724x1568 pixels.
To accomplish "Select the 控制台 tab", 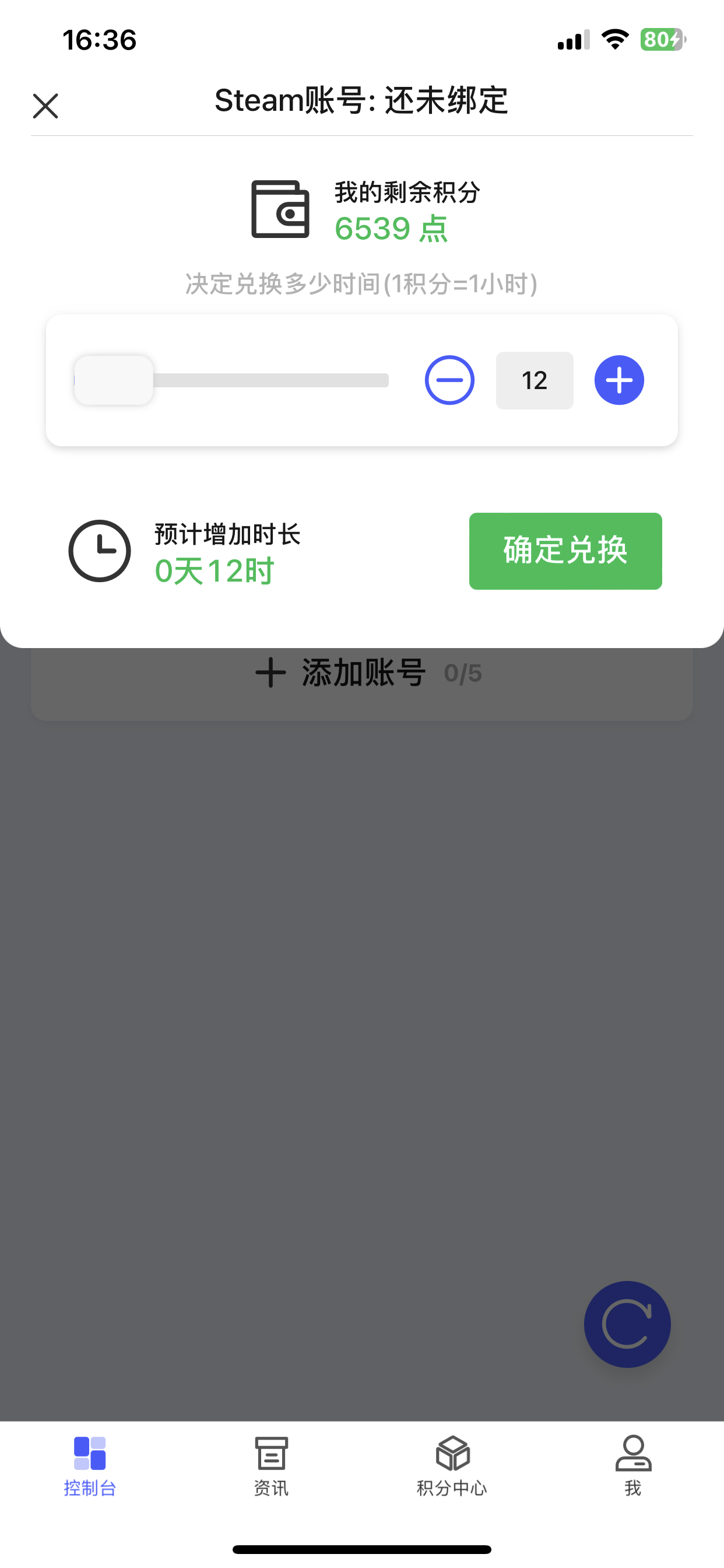I will [90, 1466].
